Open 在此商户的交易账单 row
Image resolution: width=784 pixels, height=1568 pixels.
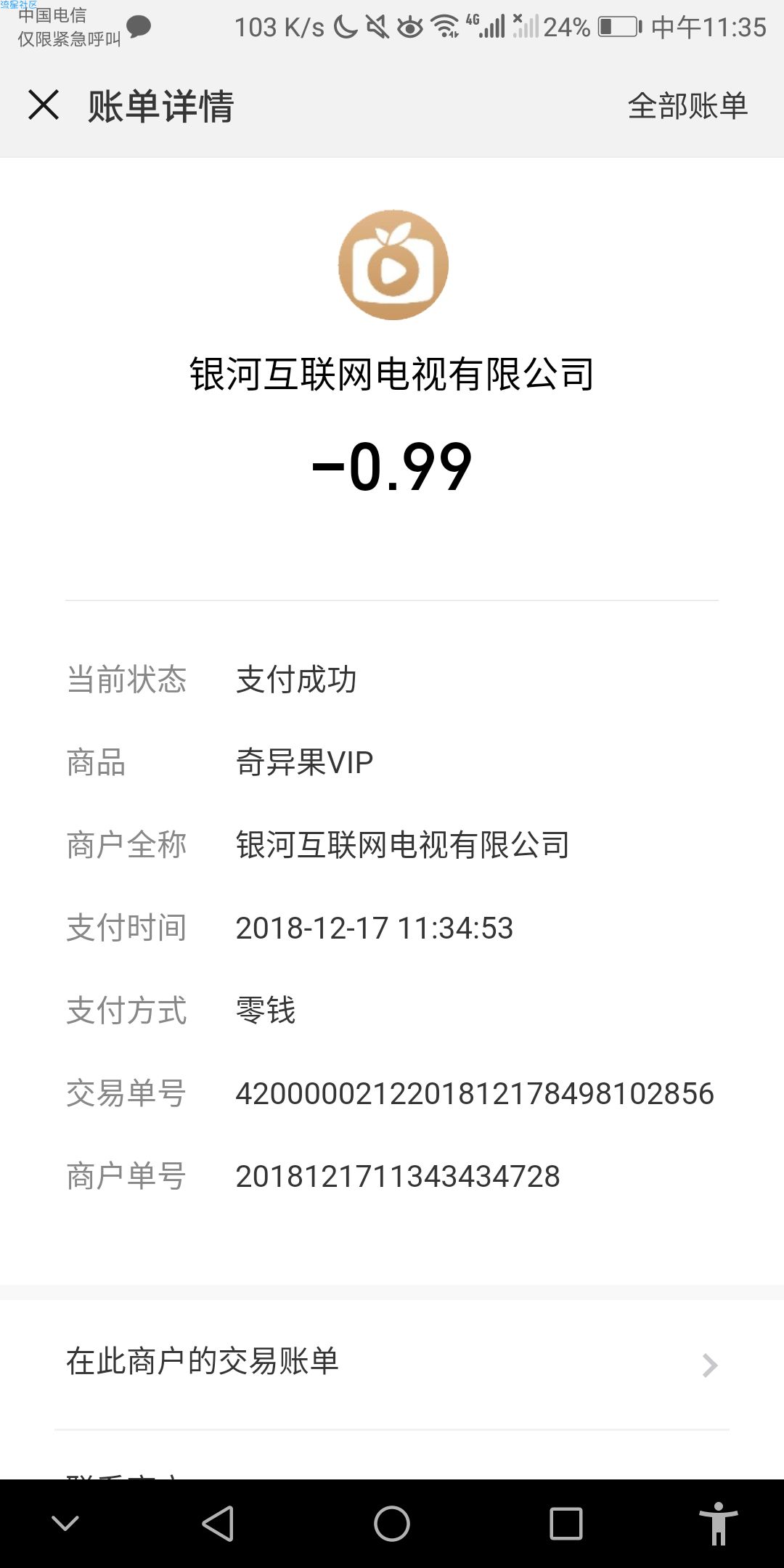(x=392, y=1363)
